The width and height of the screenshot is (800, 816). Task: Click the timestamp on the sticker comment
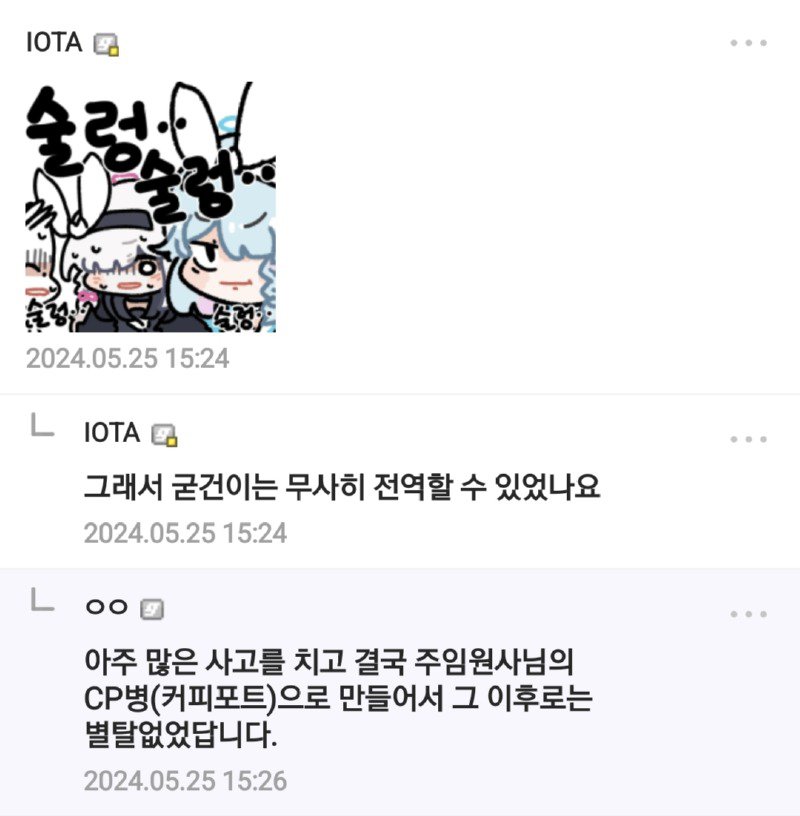[x=128, y=359]
